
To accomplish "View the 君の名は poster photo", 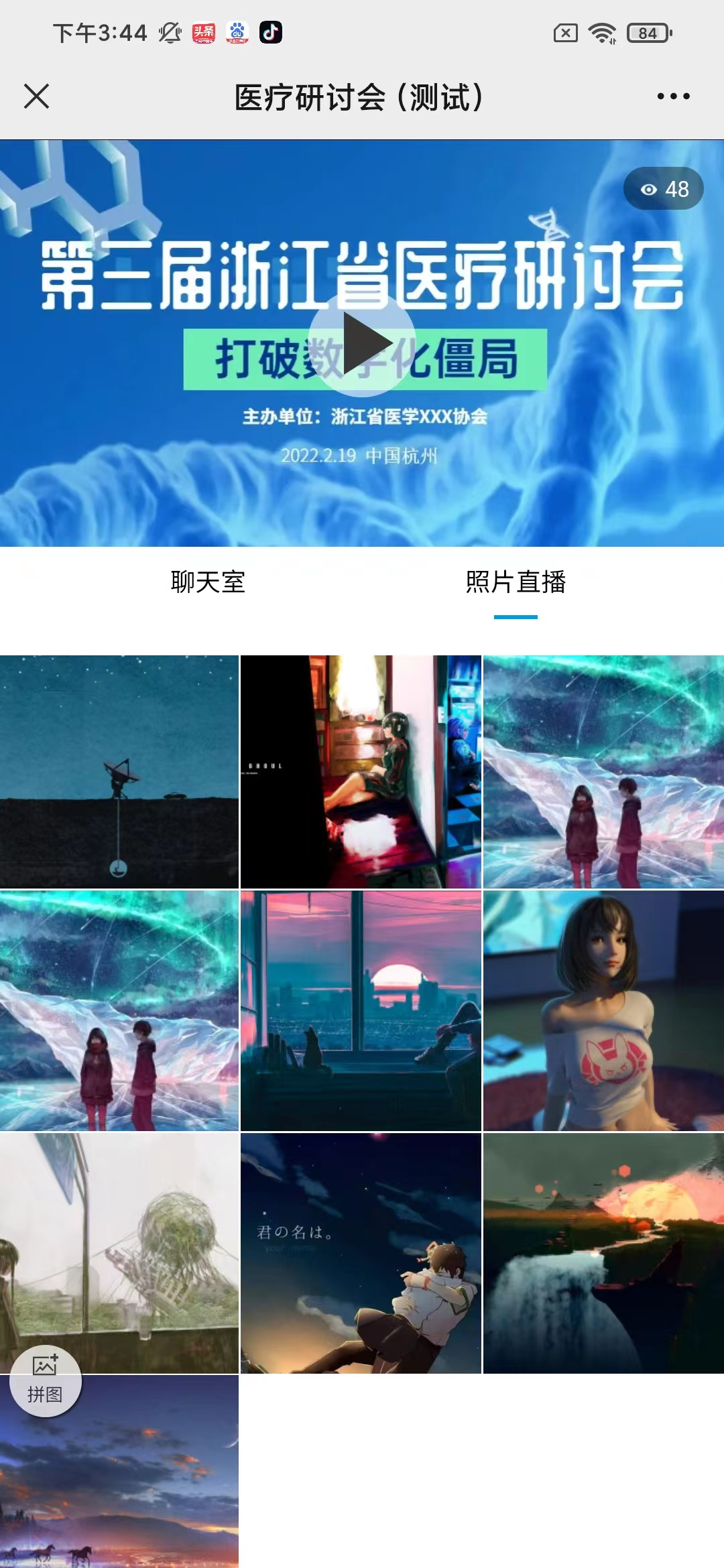I will click(x=361, y=1253).
